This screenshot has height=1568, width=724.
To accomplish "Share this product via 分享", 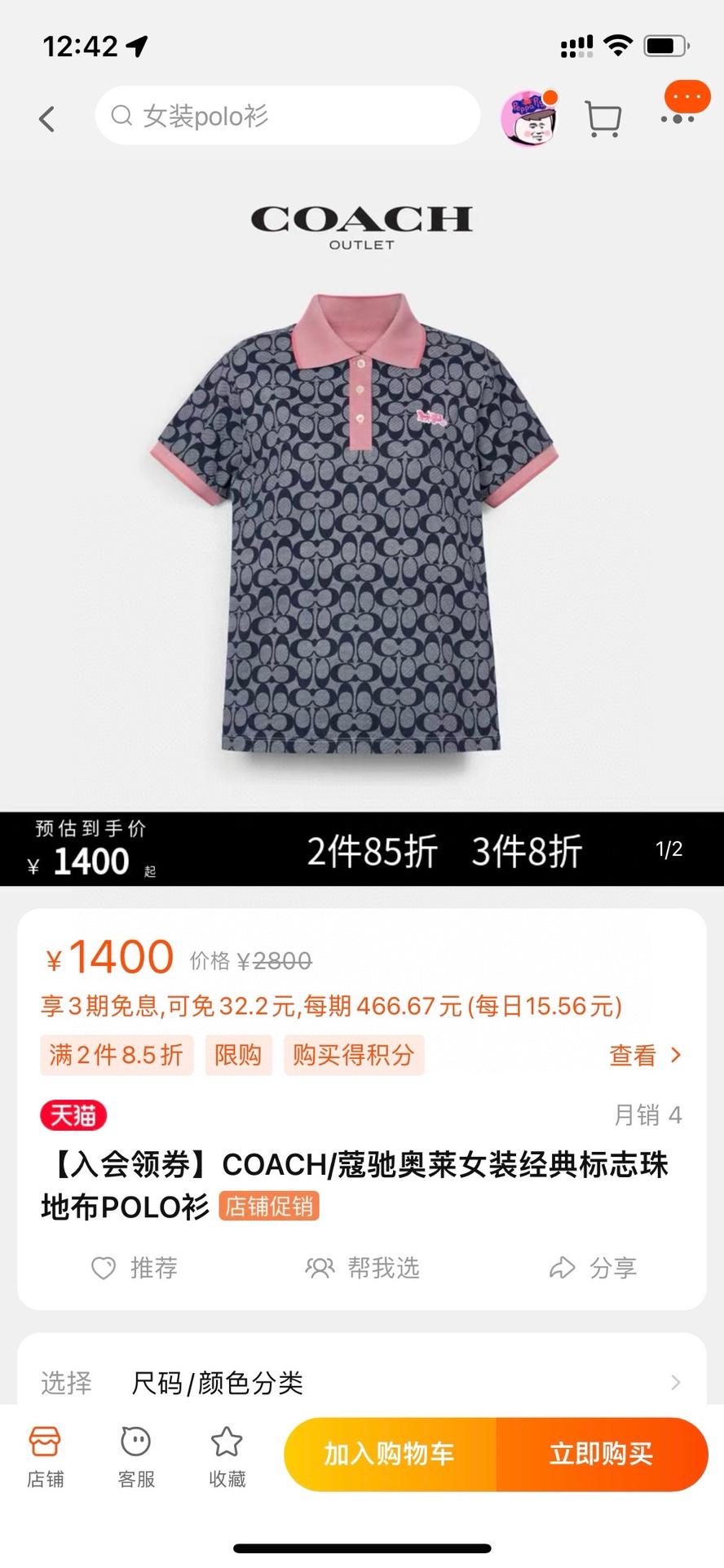I will (x=594, y=1268).
